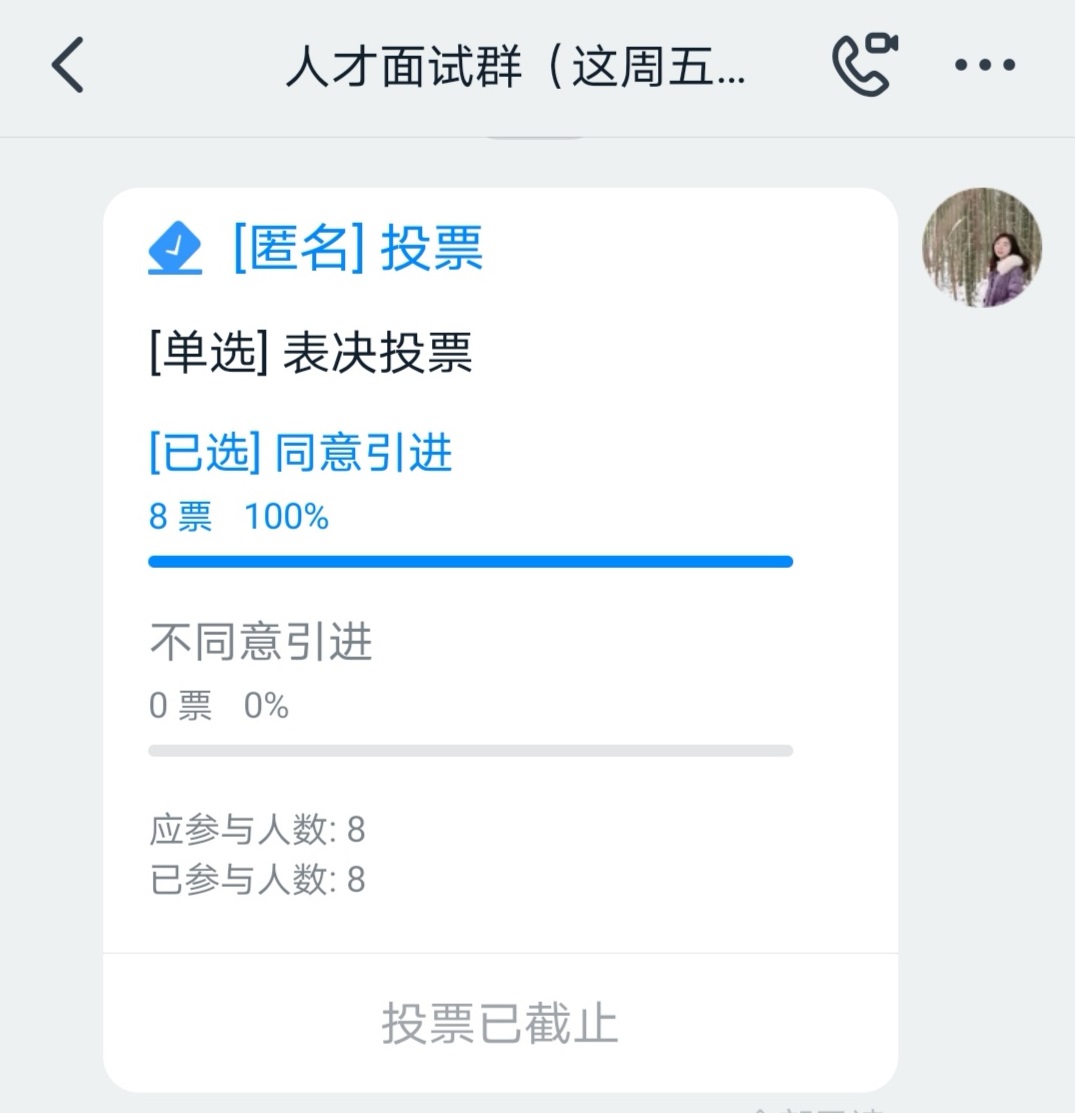Image resolution: width=1075 pixels, height=1113 pixels.
Task: Go back from the 人才面试群 chat
Action: 68,66
